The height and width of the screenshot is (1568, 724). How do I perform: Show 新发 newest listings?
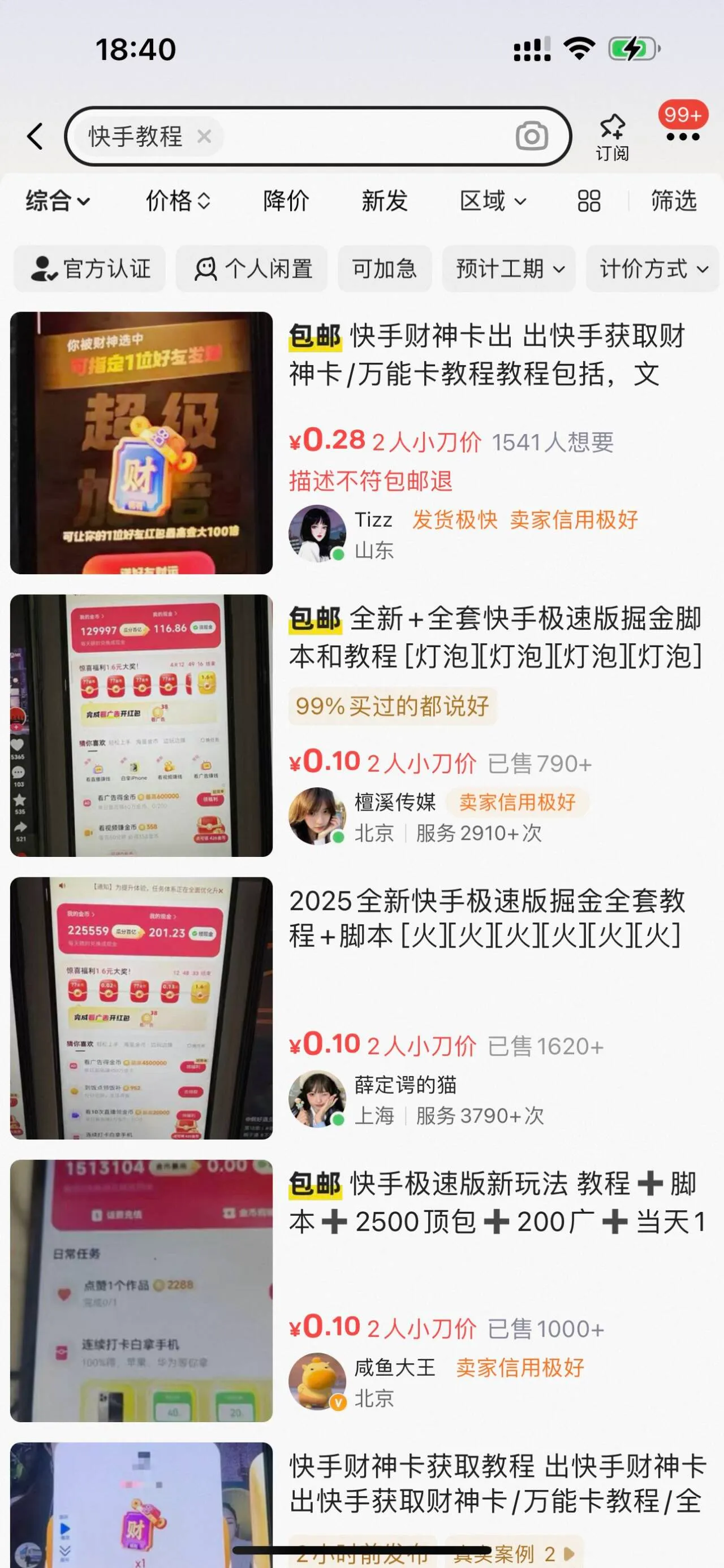[384, 200]
